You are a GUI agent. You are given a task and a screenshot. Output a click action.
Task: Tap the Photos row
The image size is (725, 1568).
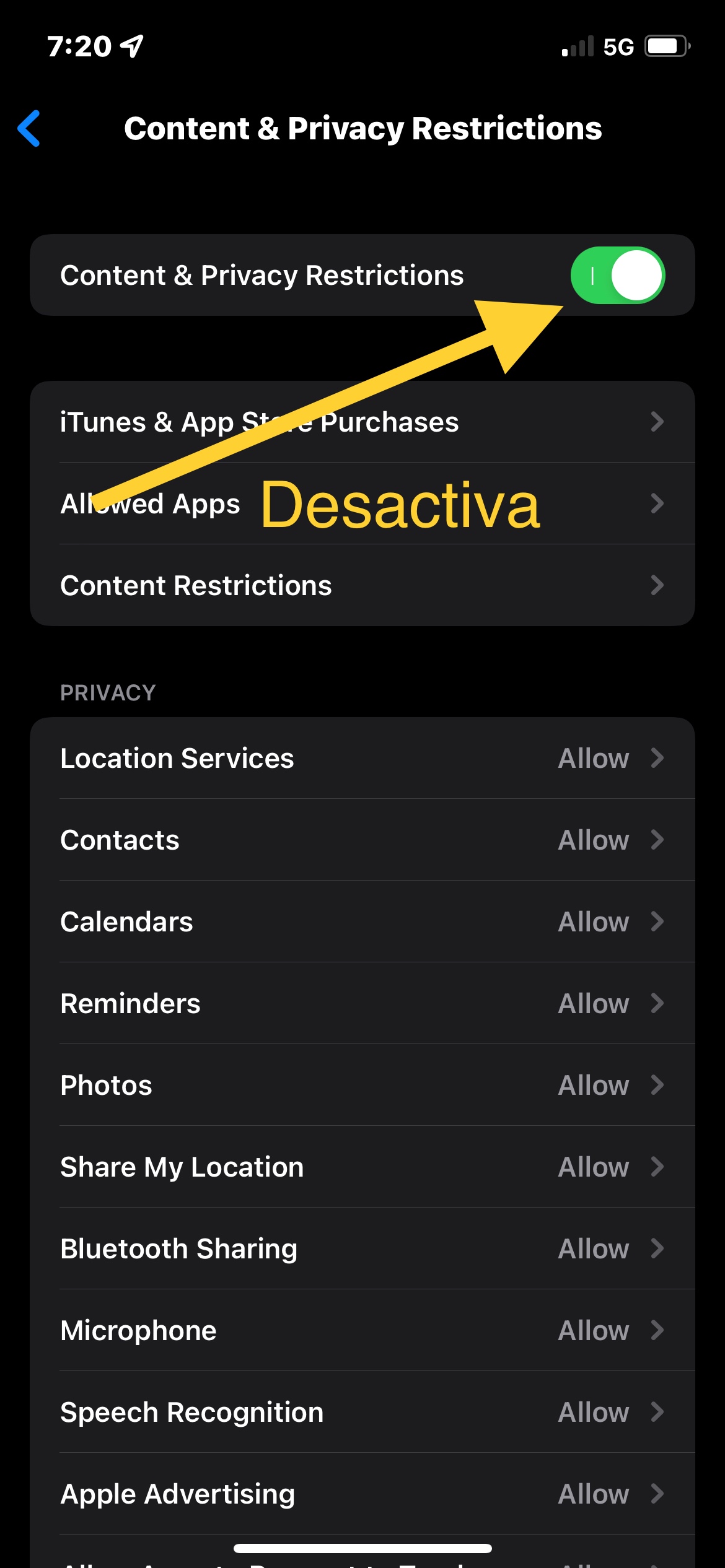tap(362, 1086)
